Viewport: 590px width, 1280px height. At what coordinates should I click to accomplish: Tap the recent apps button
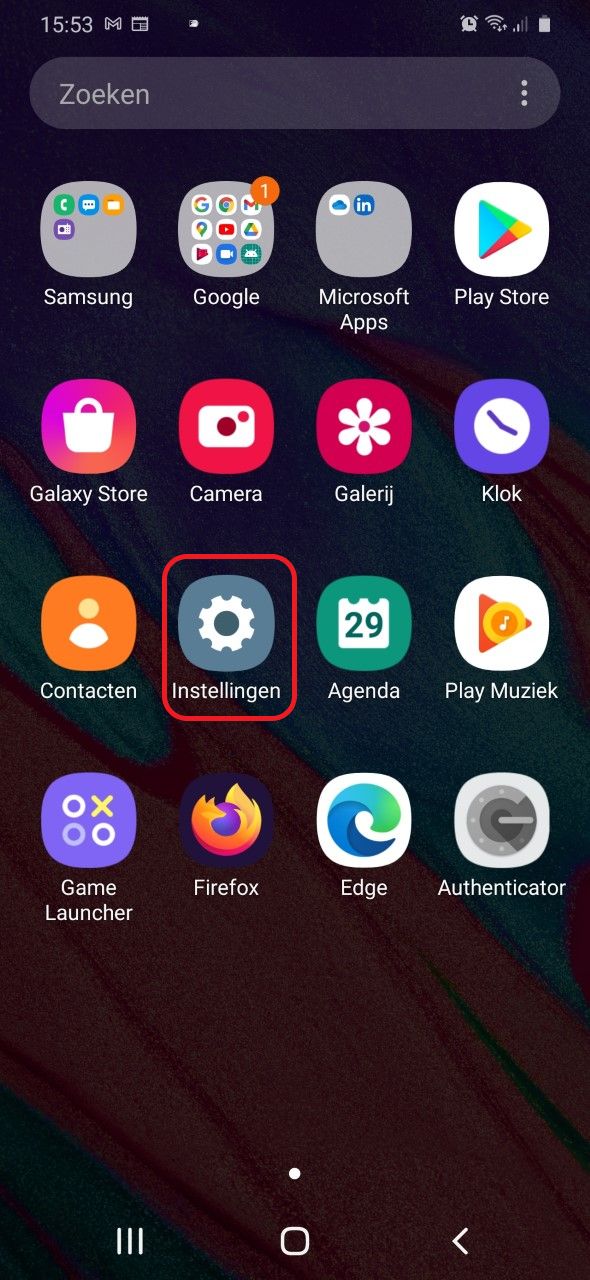[130, 1241]
